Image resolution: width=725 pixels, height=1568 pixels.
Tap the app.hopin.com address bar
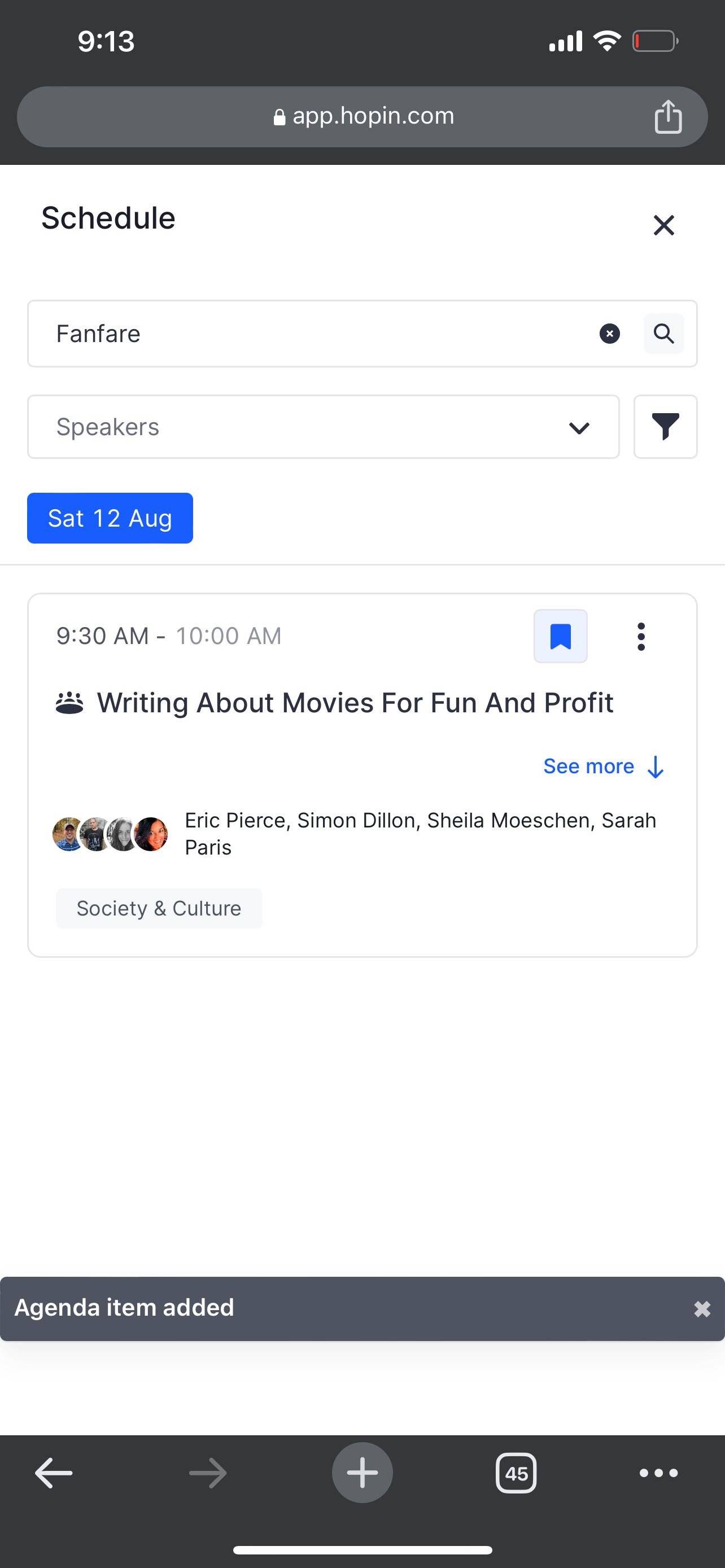point(363,116)
